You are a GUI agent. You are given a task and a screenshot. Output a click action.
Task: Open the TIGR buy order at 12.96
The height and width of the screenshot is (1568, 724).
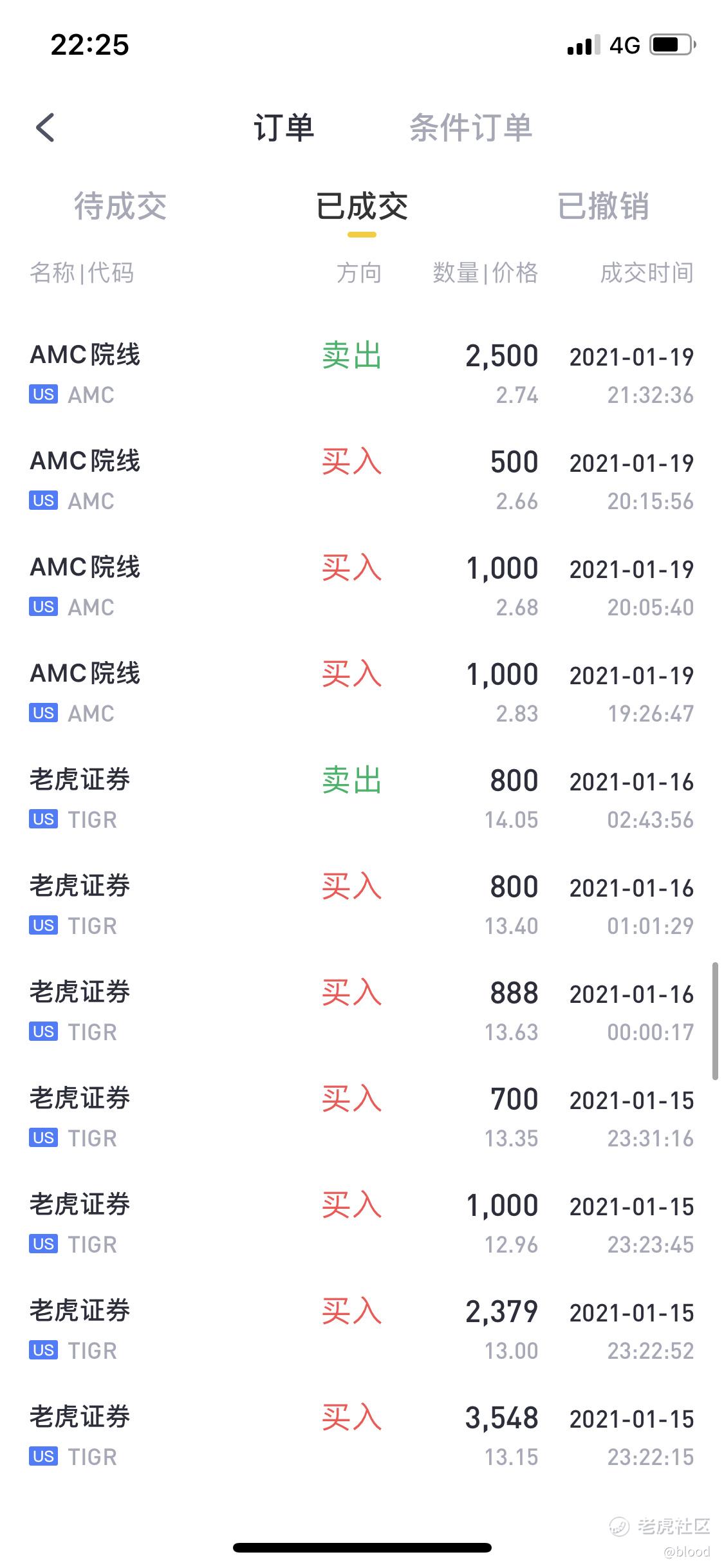click(362, 1224)
